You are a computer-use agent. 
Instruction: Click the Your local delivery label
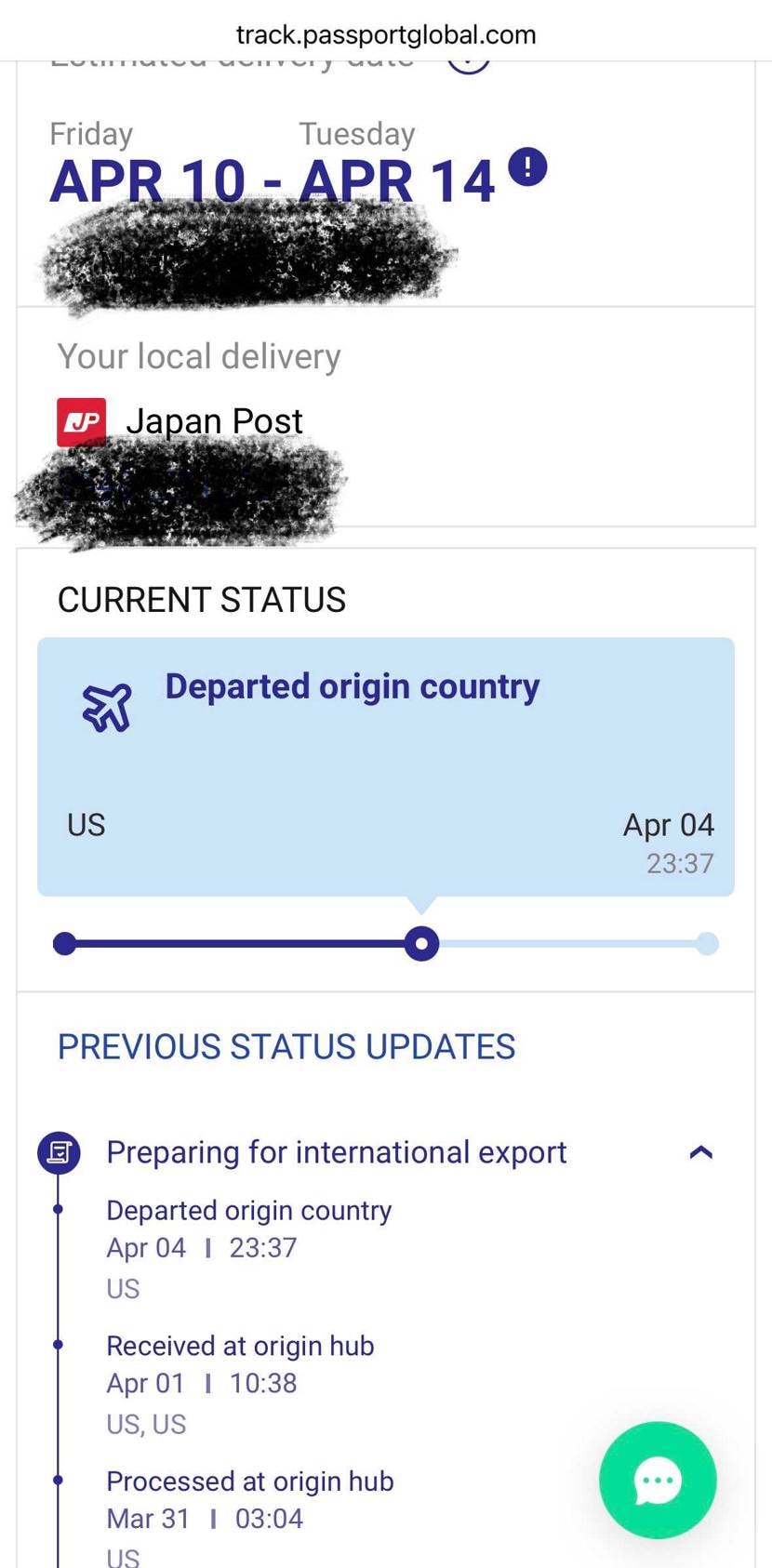tap(198, 355)
